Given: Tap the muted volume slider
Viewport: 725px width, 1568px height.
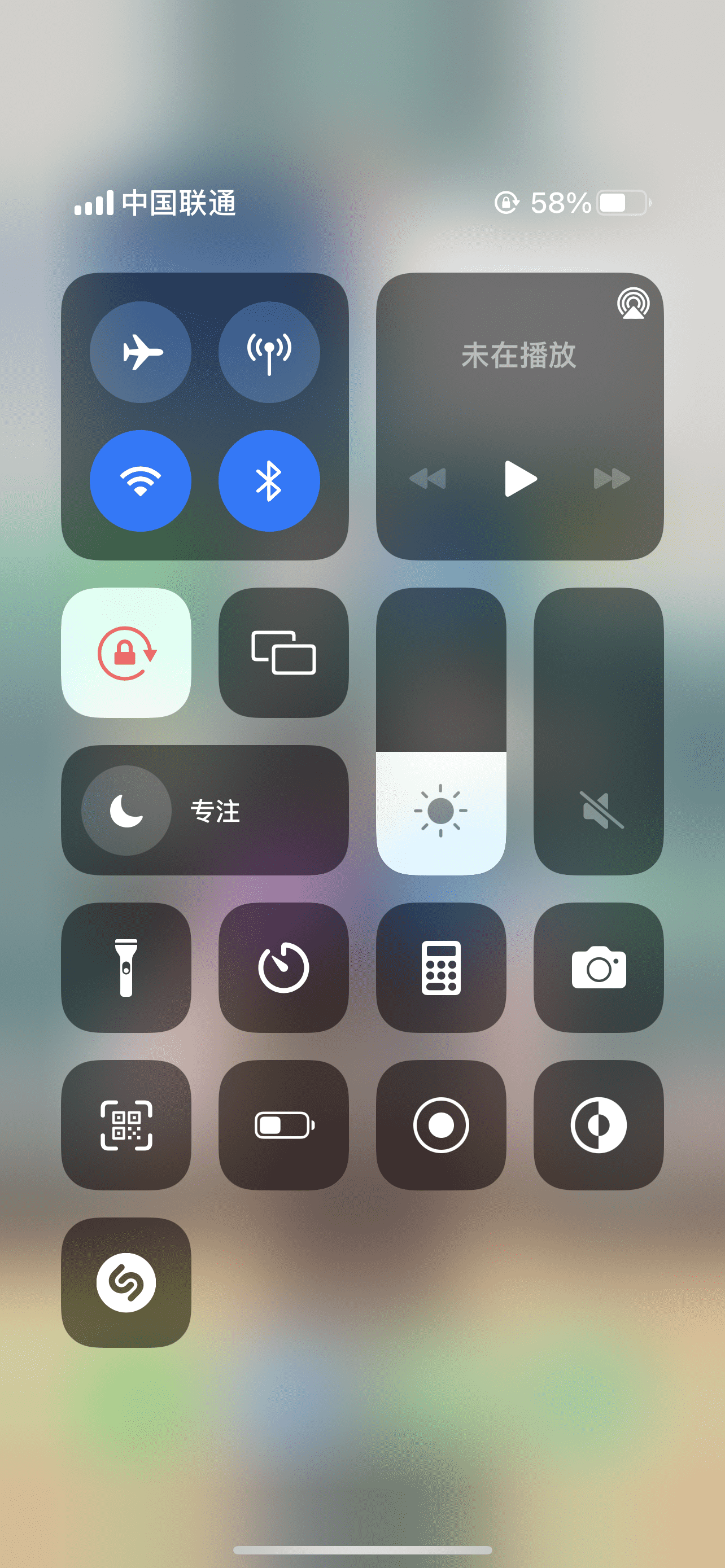Looking at the screenshot, I should [x=599, y=730].
